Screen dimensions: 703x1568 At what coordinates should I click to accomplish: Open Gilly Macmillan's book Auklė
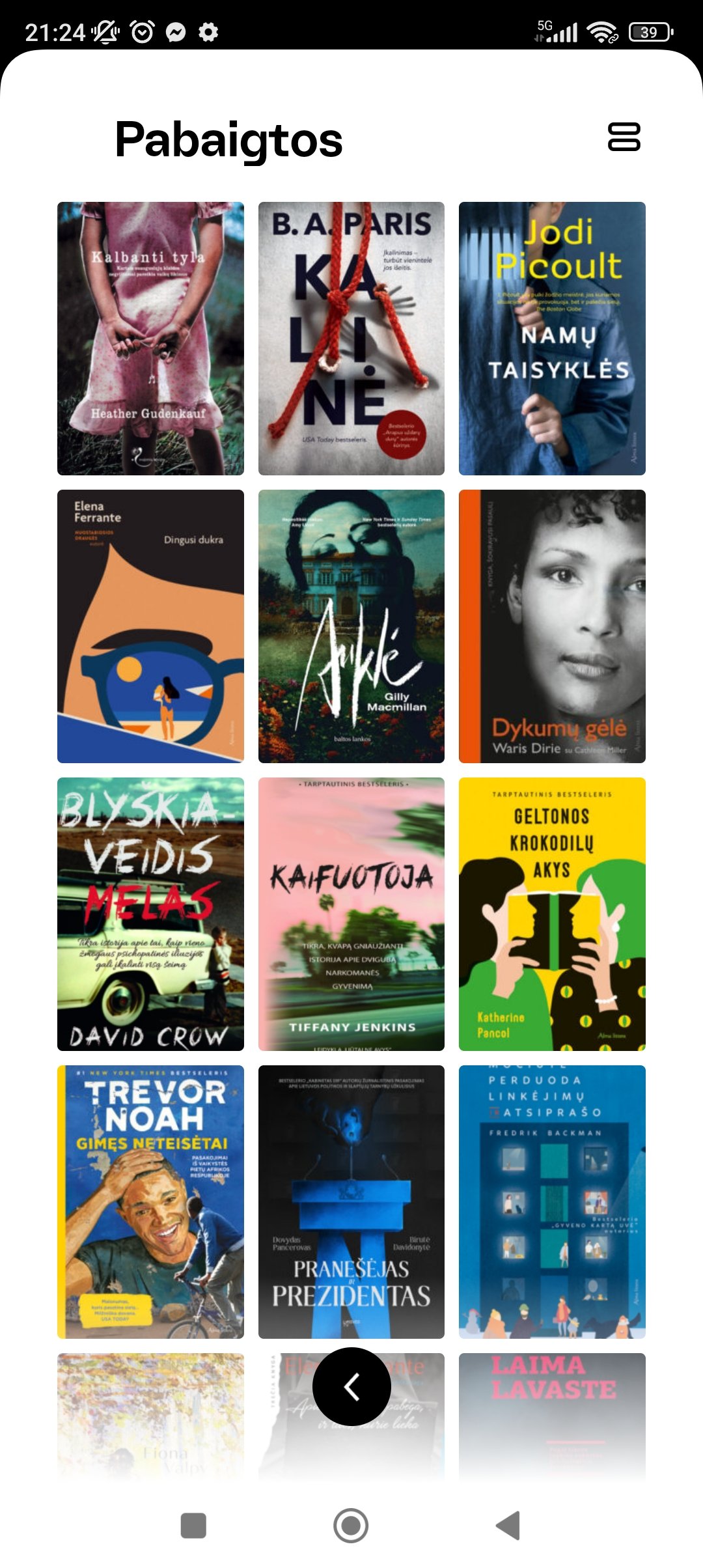coord(351,626)
